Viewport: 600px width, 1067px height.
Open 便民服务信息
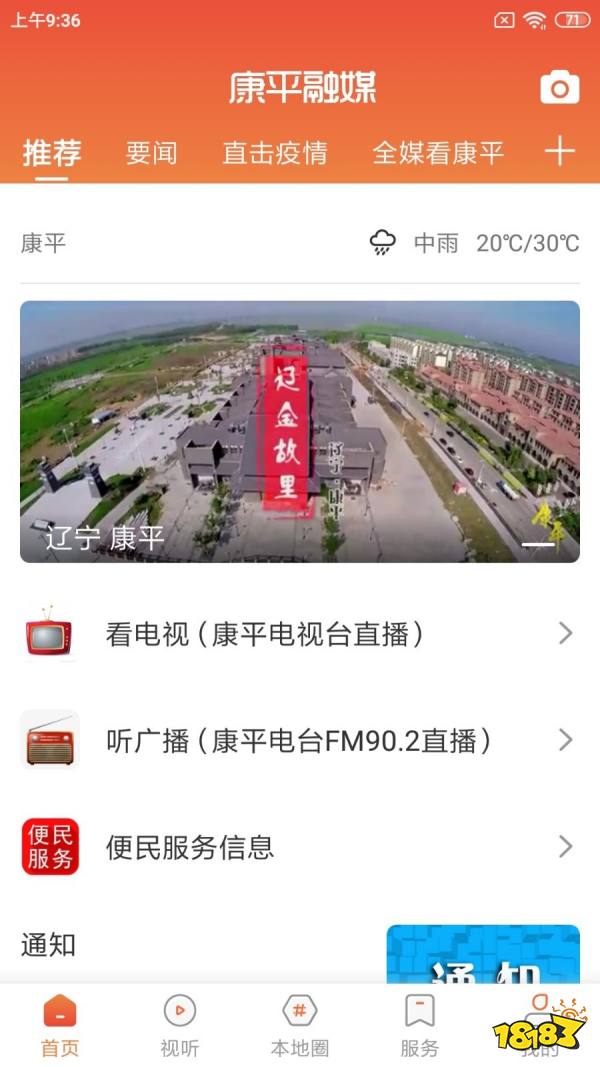coord(300,847)
